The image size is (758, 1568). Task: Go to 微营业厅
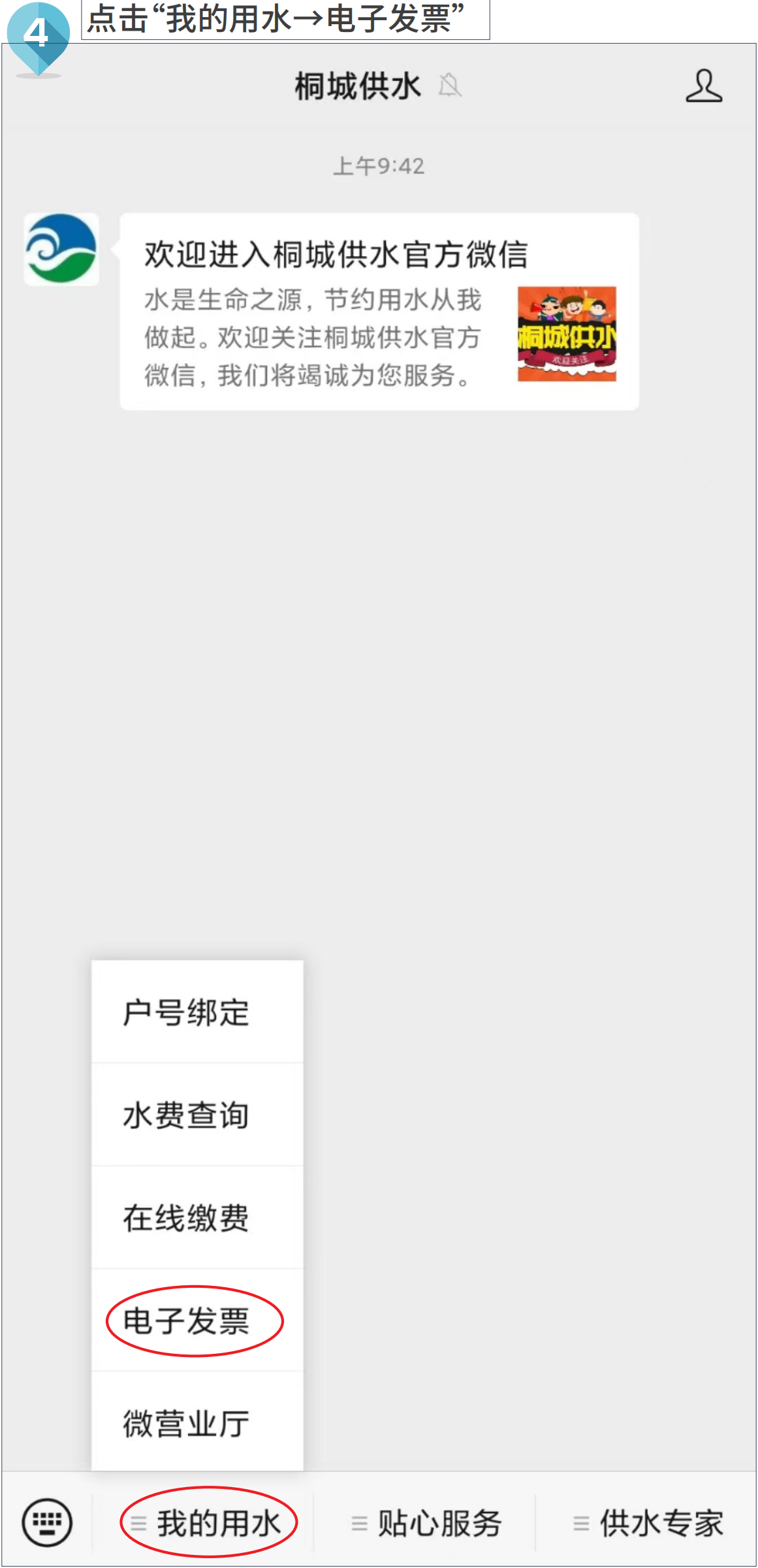(x=197, y=1424)
